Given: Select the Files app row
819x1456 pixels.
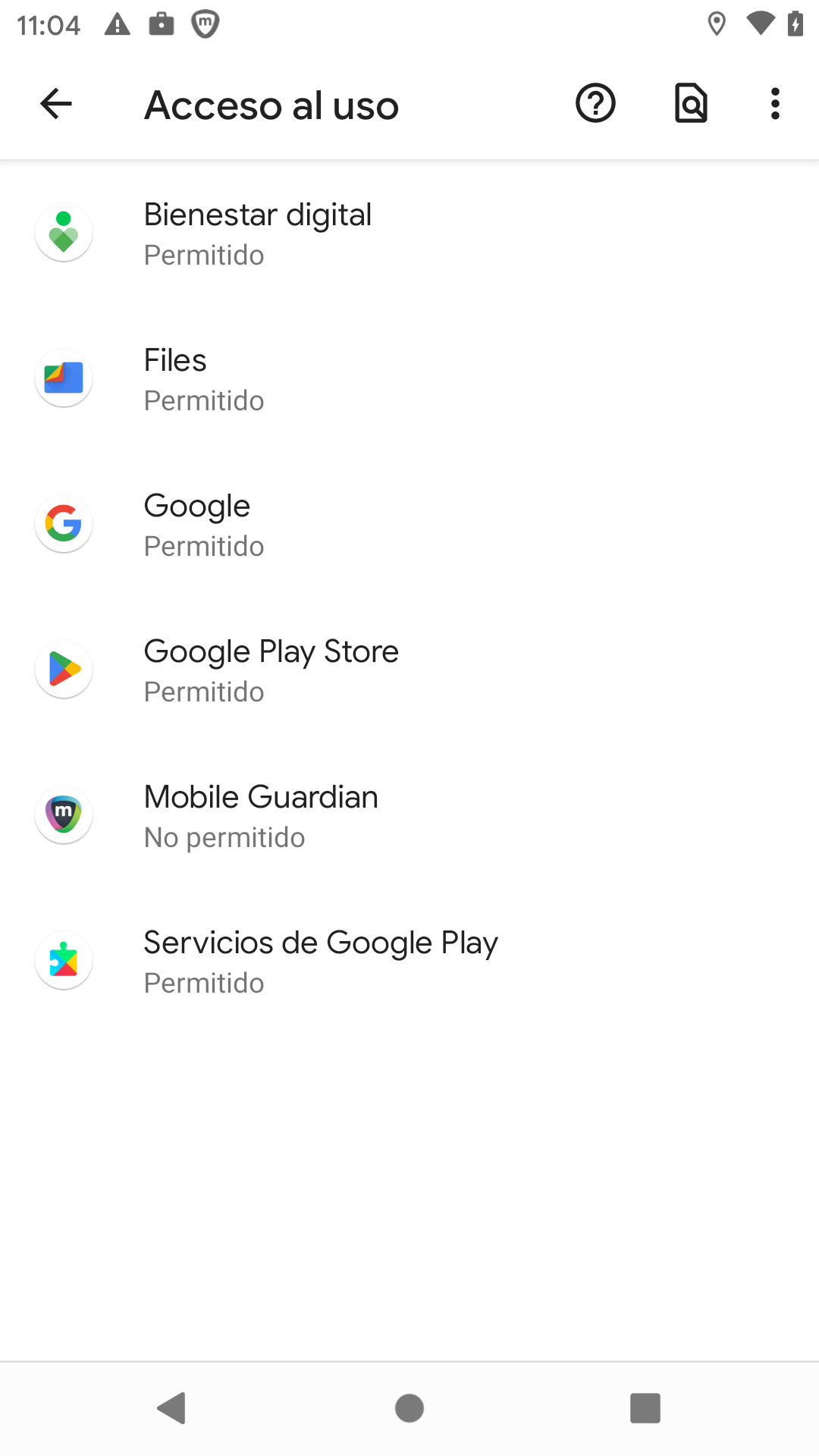Looking at the screenshot, I should [x=409, y=378].
